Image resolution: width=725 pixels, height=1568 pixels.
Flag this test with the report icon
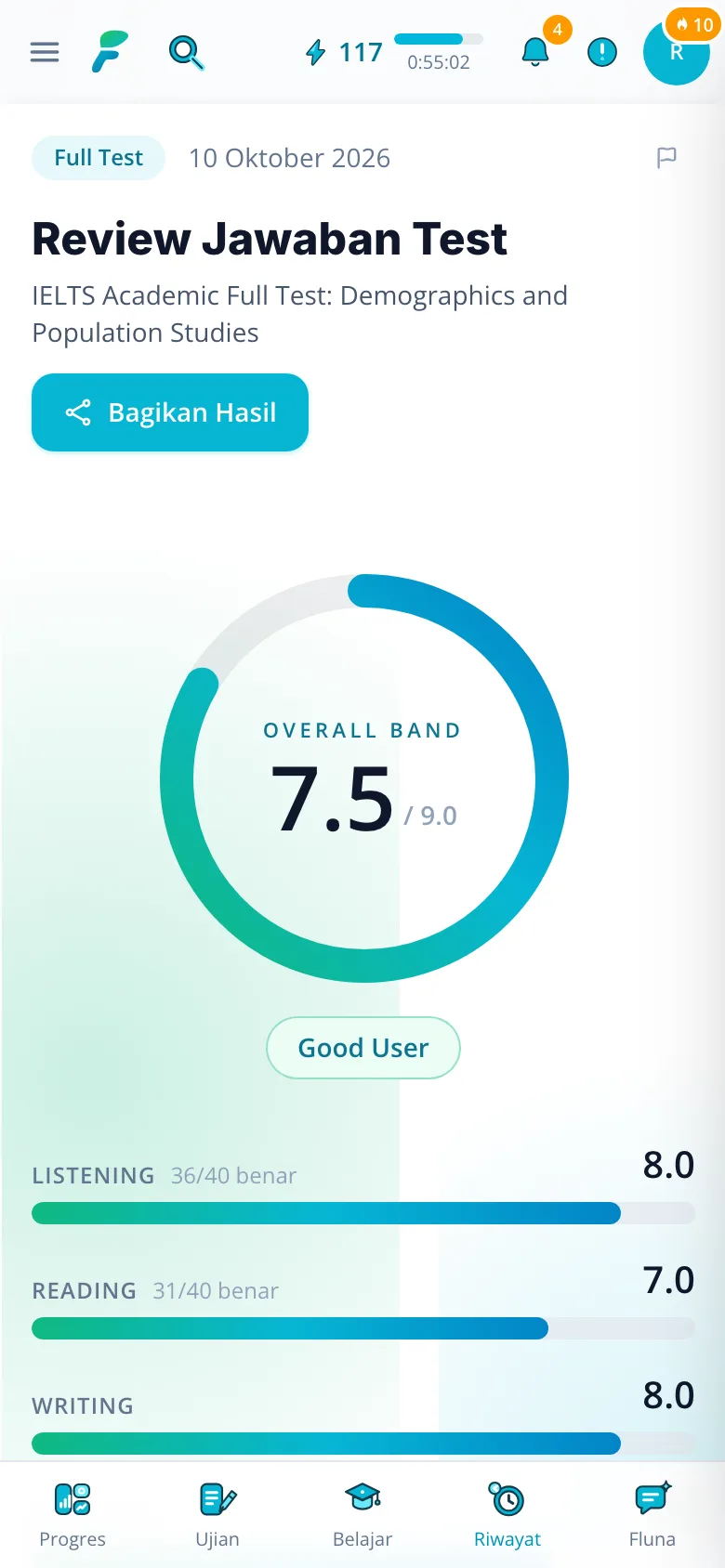(x=666, y=158)
